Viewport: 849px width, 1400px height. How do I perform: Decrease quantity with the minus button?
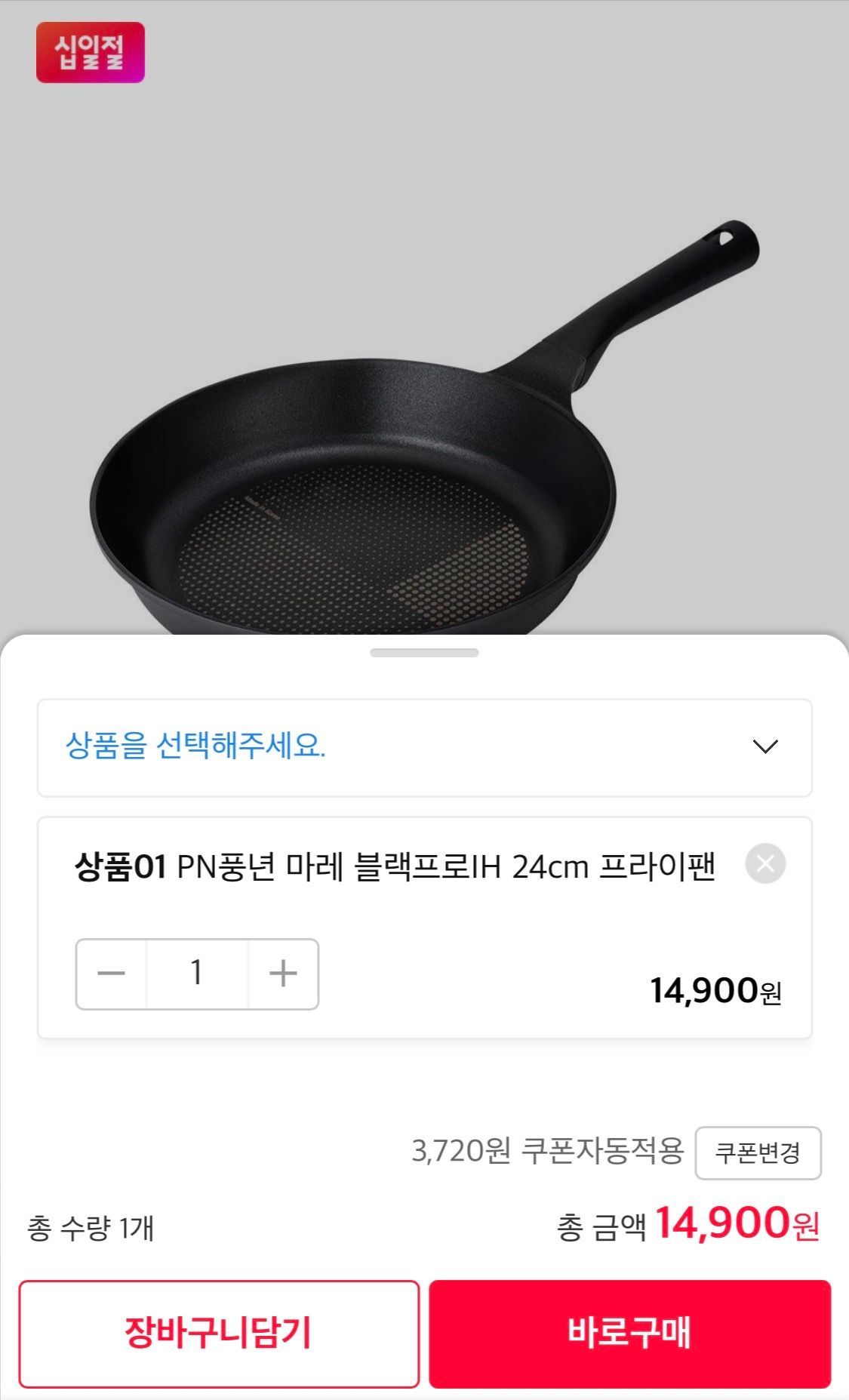point(111,974)
